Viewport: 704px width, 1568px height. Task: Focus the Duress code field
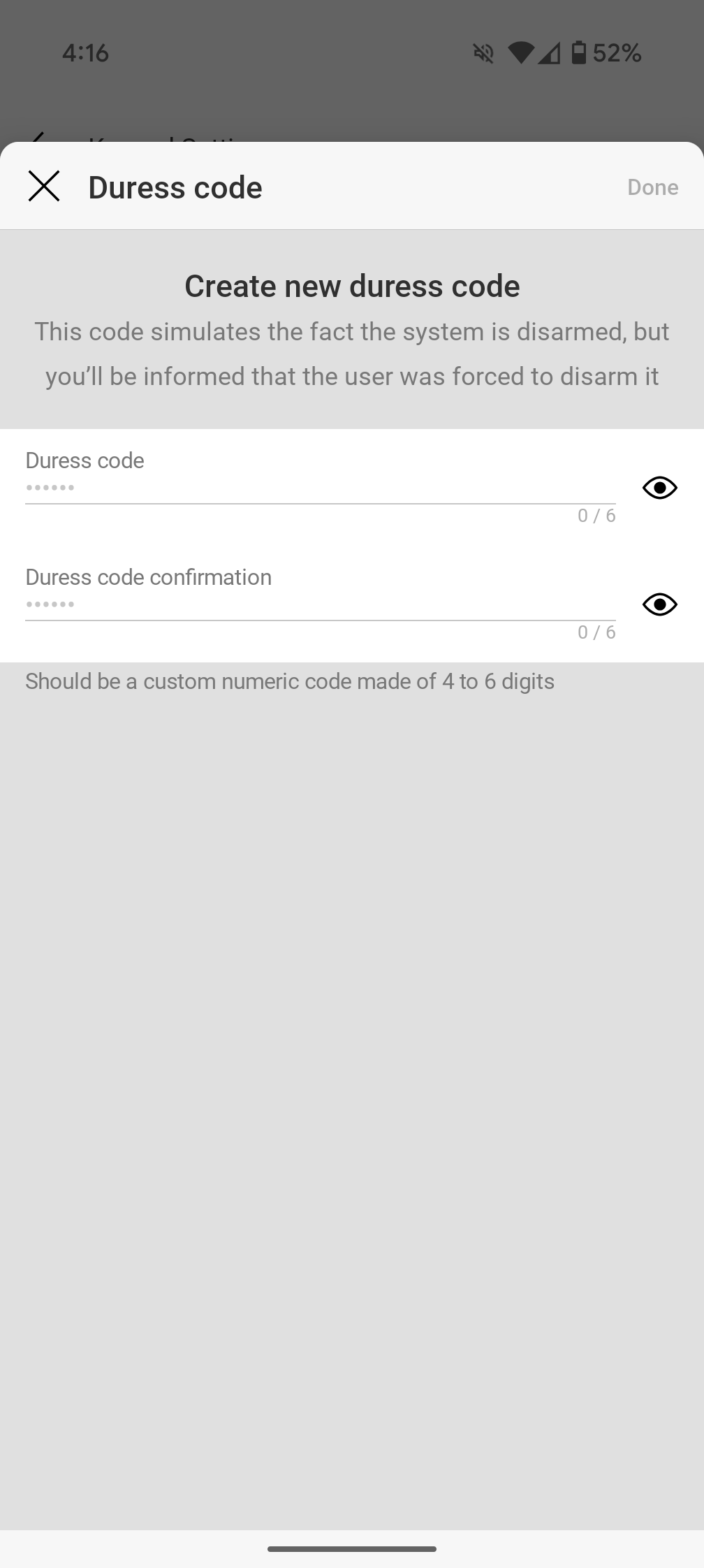(x=320, y=487)
